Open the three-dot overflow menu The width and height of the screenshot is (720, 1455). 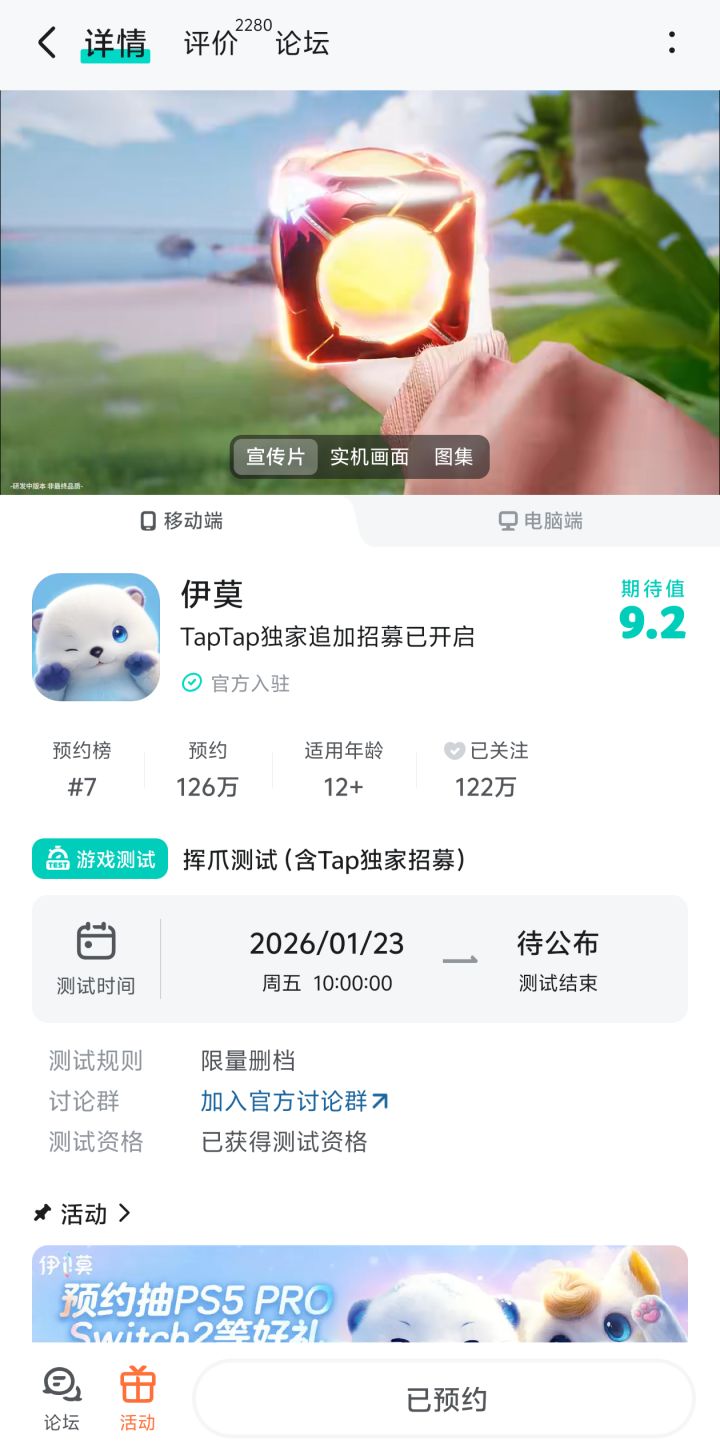click(x=673, y=44)
